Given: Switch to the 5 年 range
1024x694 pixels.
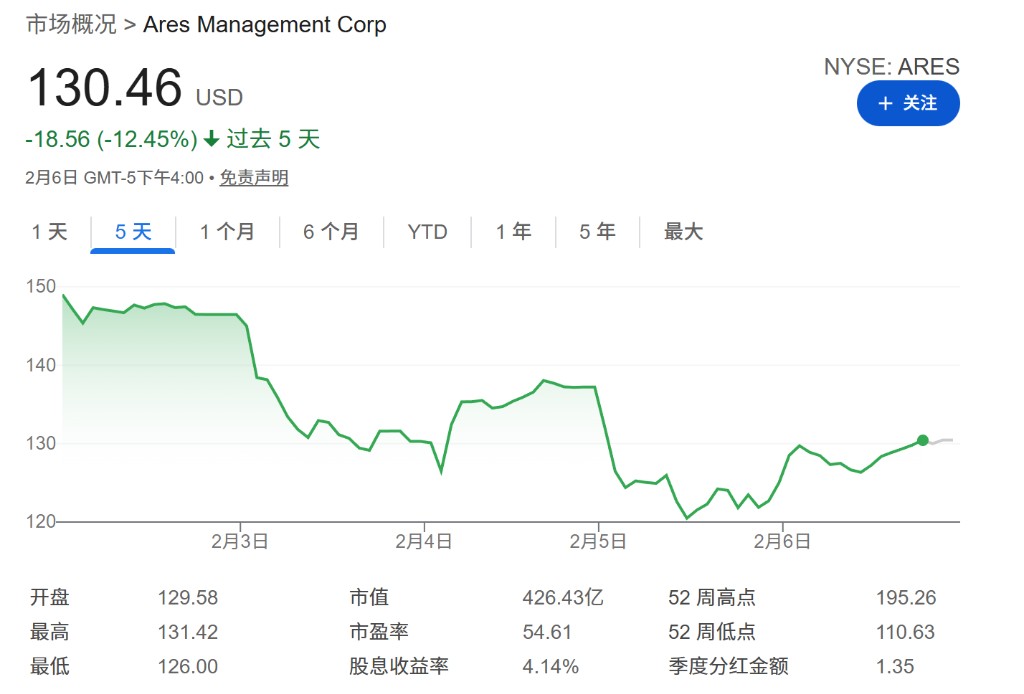Looking at the screenshot, I should pyautogui.click(x=597, y=232).
